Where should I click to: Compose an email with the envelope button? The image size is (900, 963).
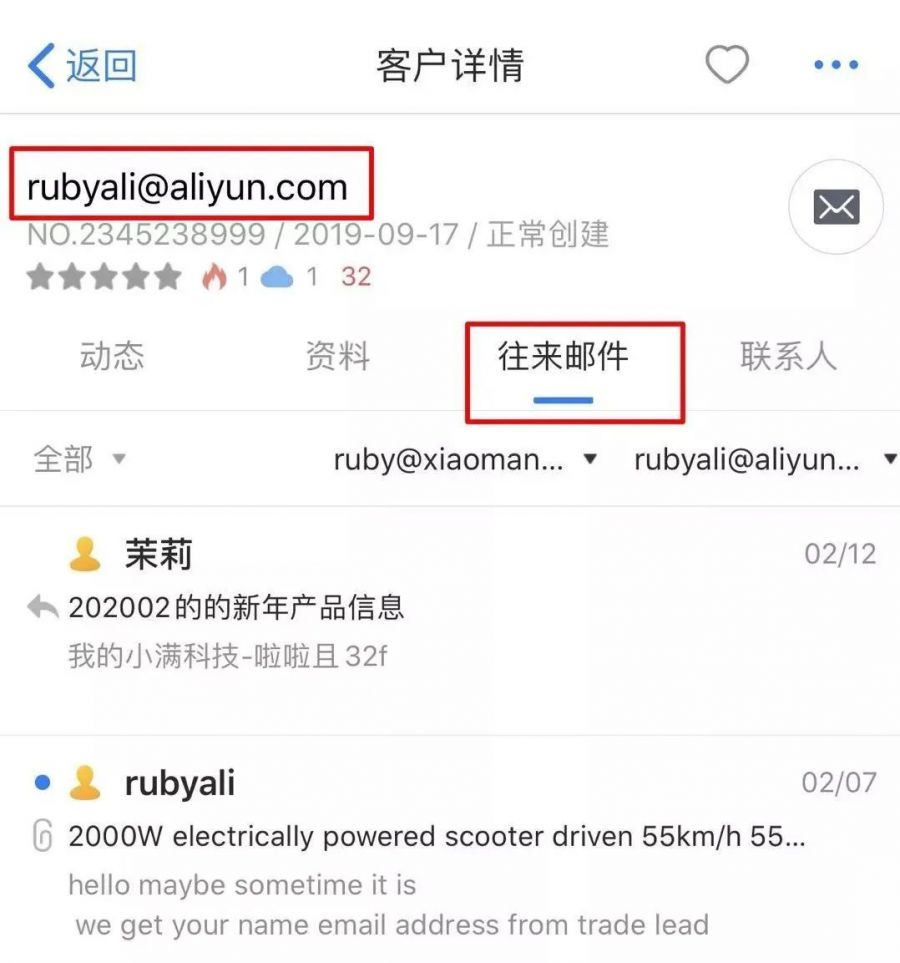(x=836, y=207)
